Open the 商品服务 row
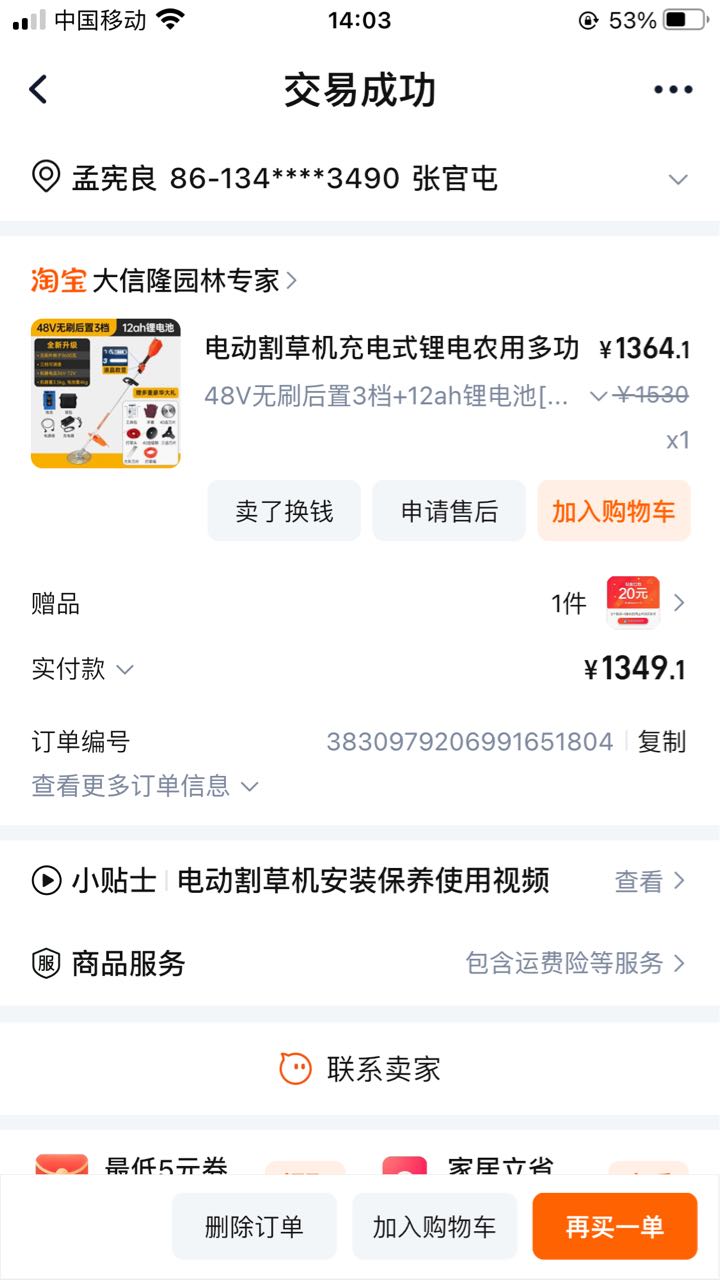 [x=360, y=963]
